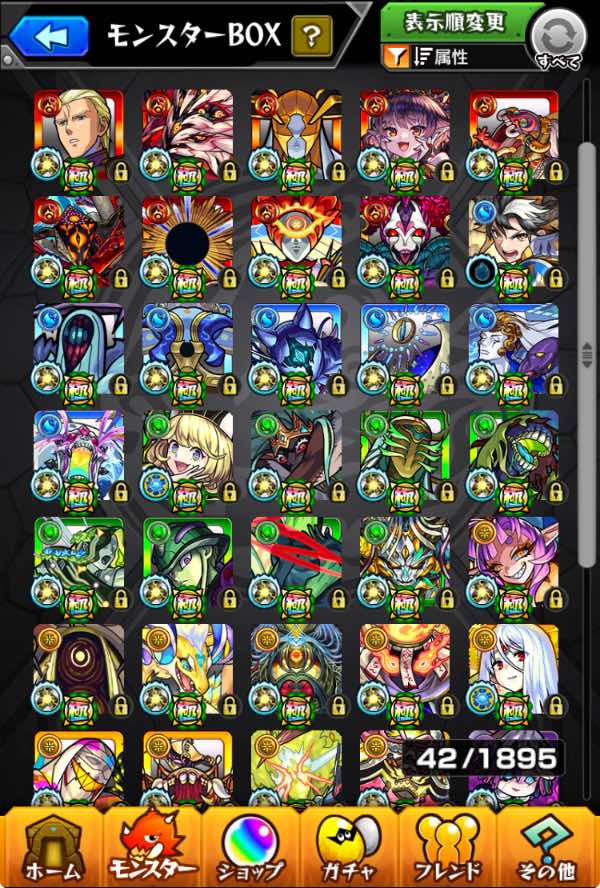Select the purple-haired grinning monster
The width and height of the screenshot is (600, 888).
[x=514, y=563]
